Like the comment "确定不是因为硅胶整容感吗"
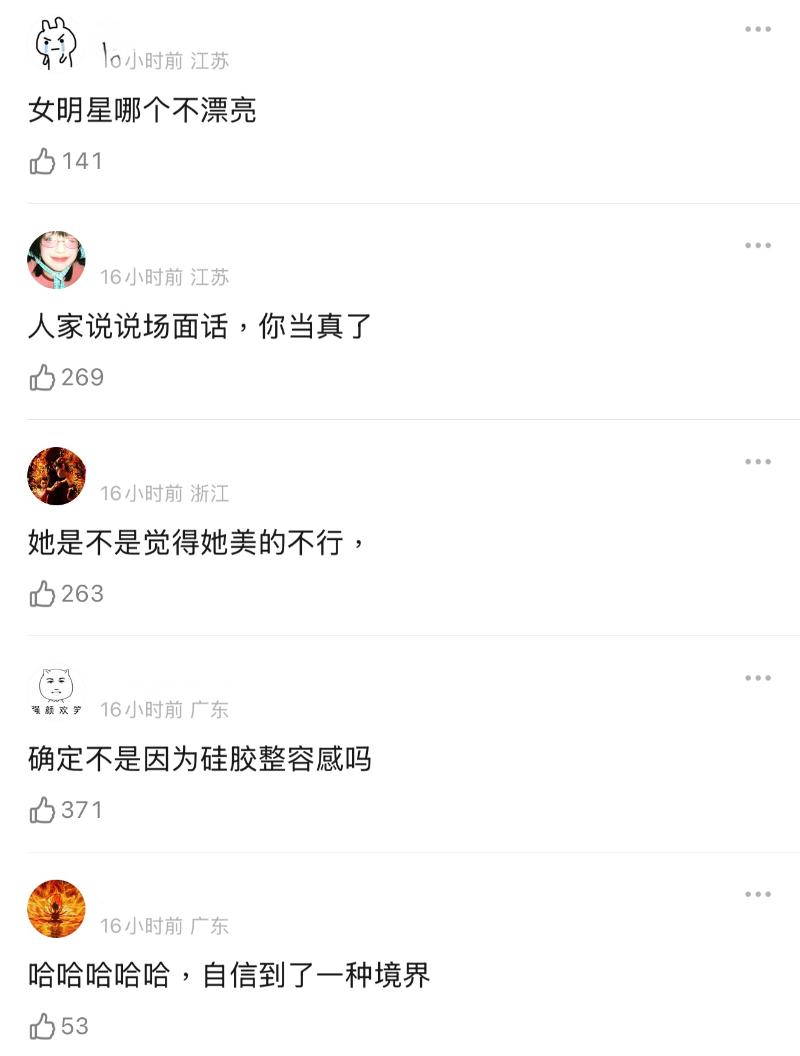Viewport: 800px width, 1056px height. click(43, 810)
